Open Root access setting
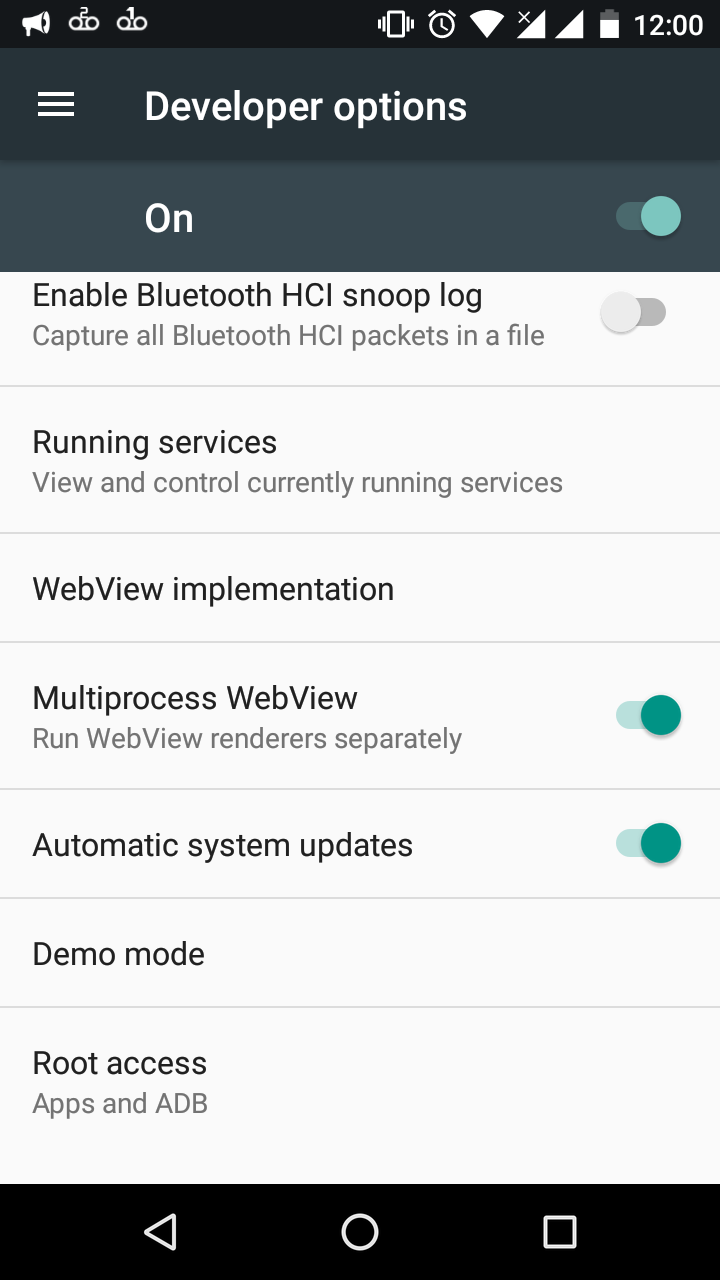 (360, 1082)
